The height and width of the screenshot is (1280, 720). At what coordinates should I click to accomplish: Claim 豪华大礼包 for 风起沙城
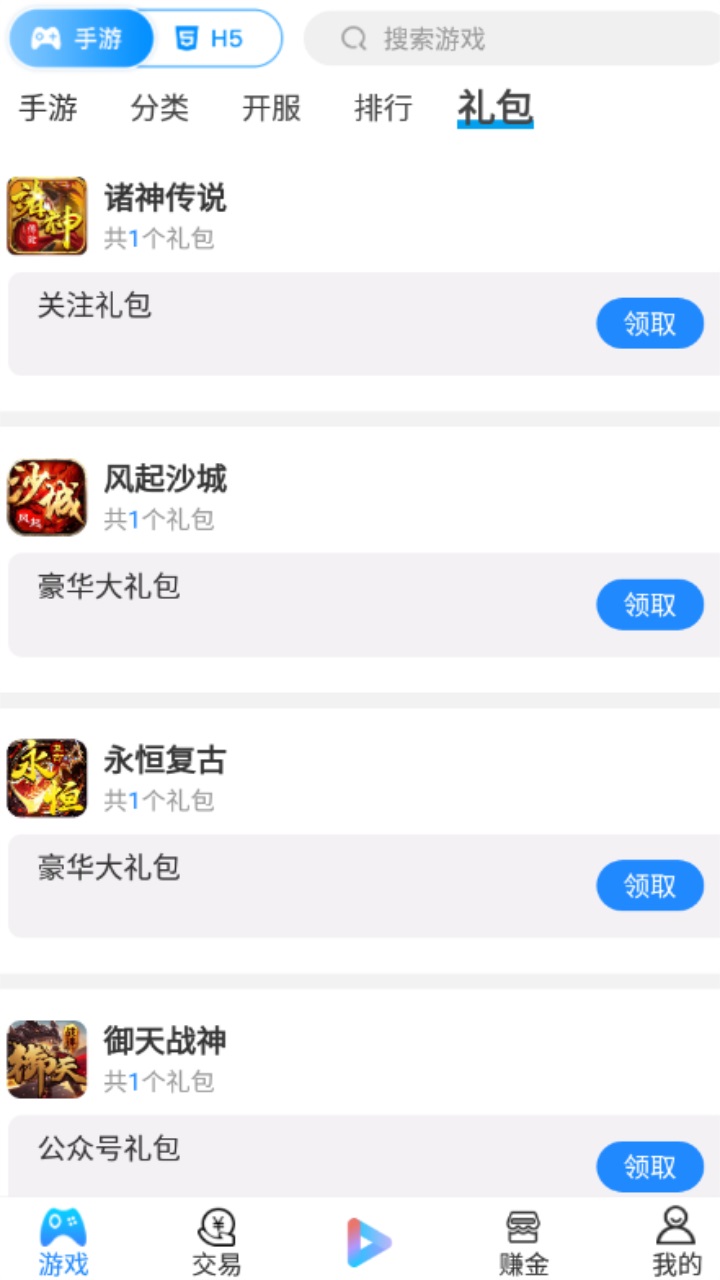[x=649, y=604]
